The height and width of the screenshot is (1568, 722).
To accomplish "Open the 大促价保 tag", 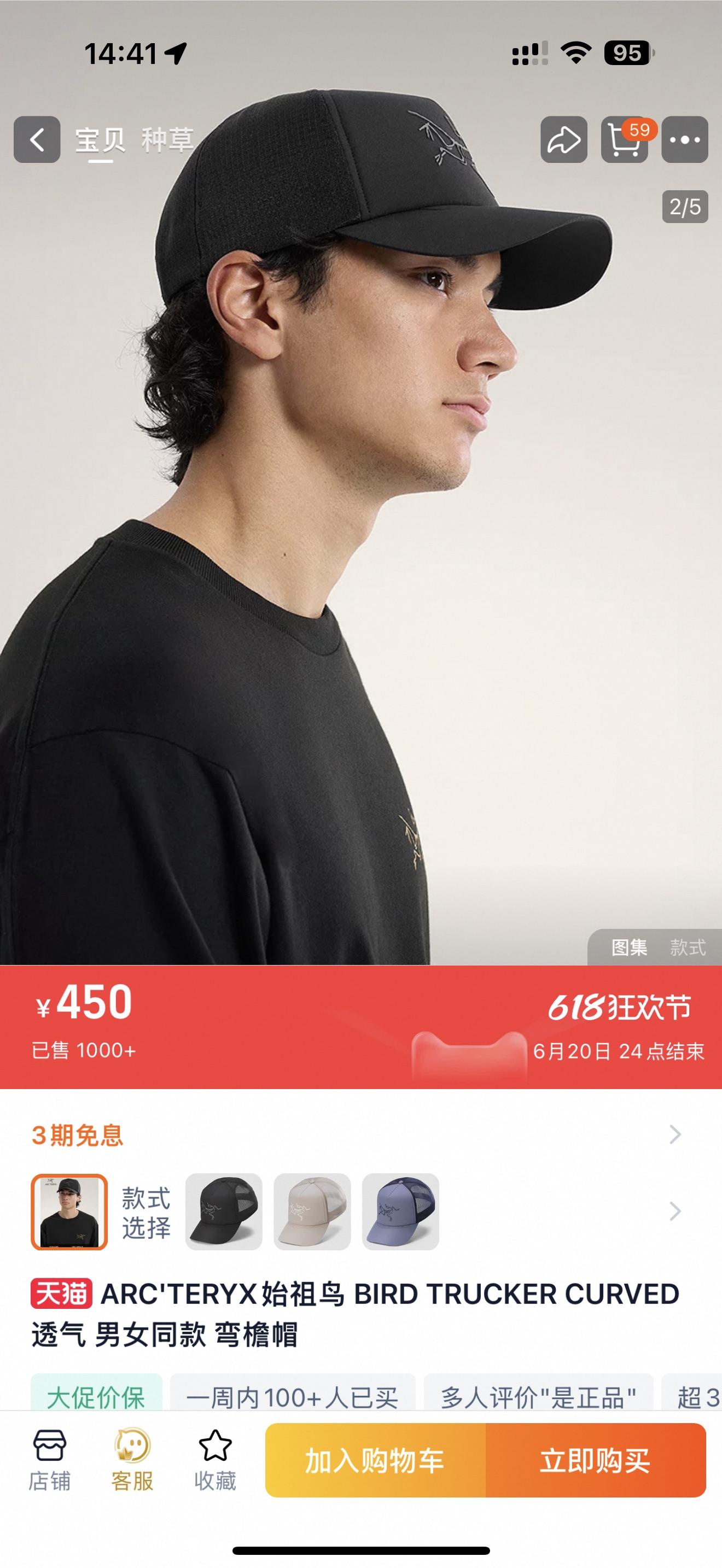I will 96,1397.
